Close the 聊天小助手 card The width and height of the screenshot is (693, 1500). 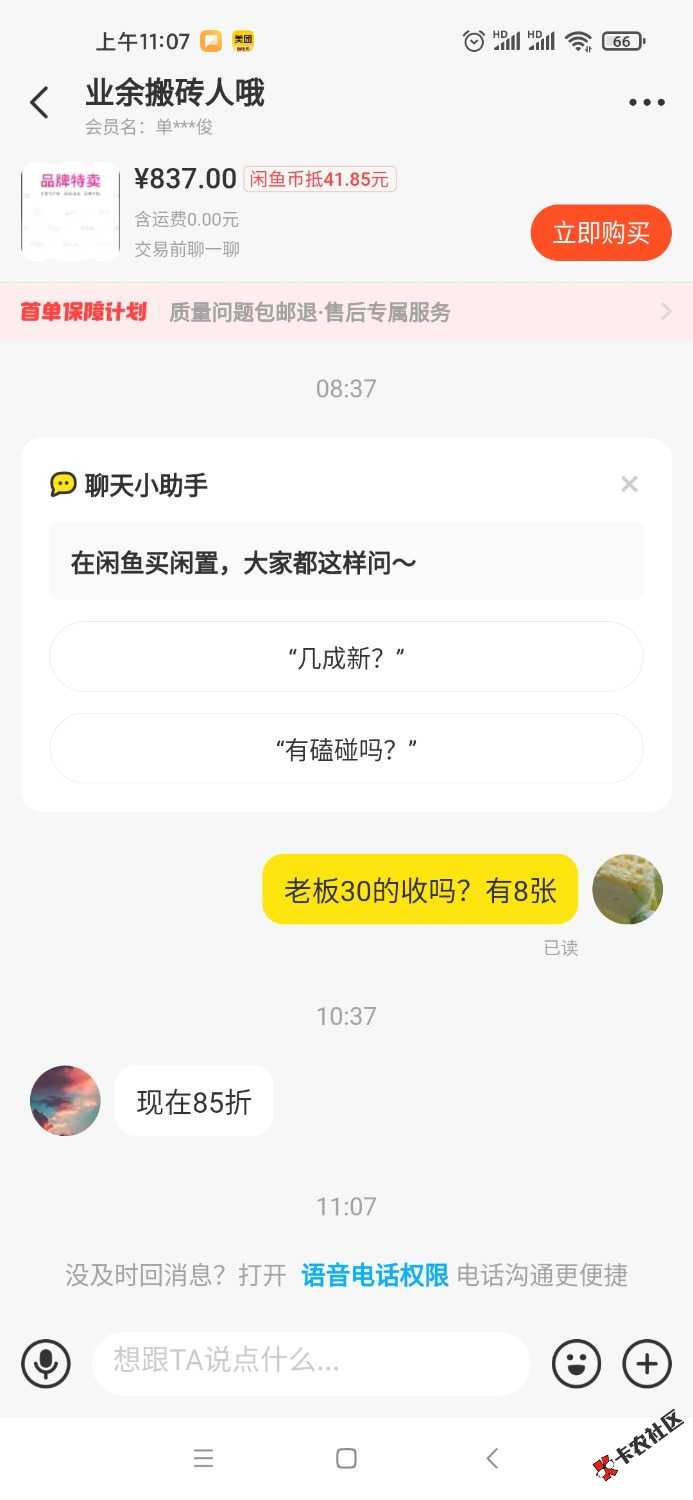point(629,485)
